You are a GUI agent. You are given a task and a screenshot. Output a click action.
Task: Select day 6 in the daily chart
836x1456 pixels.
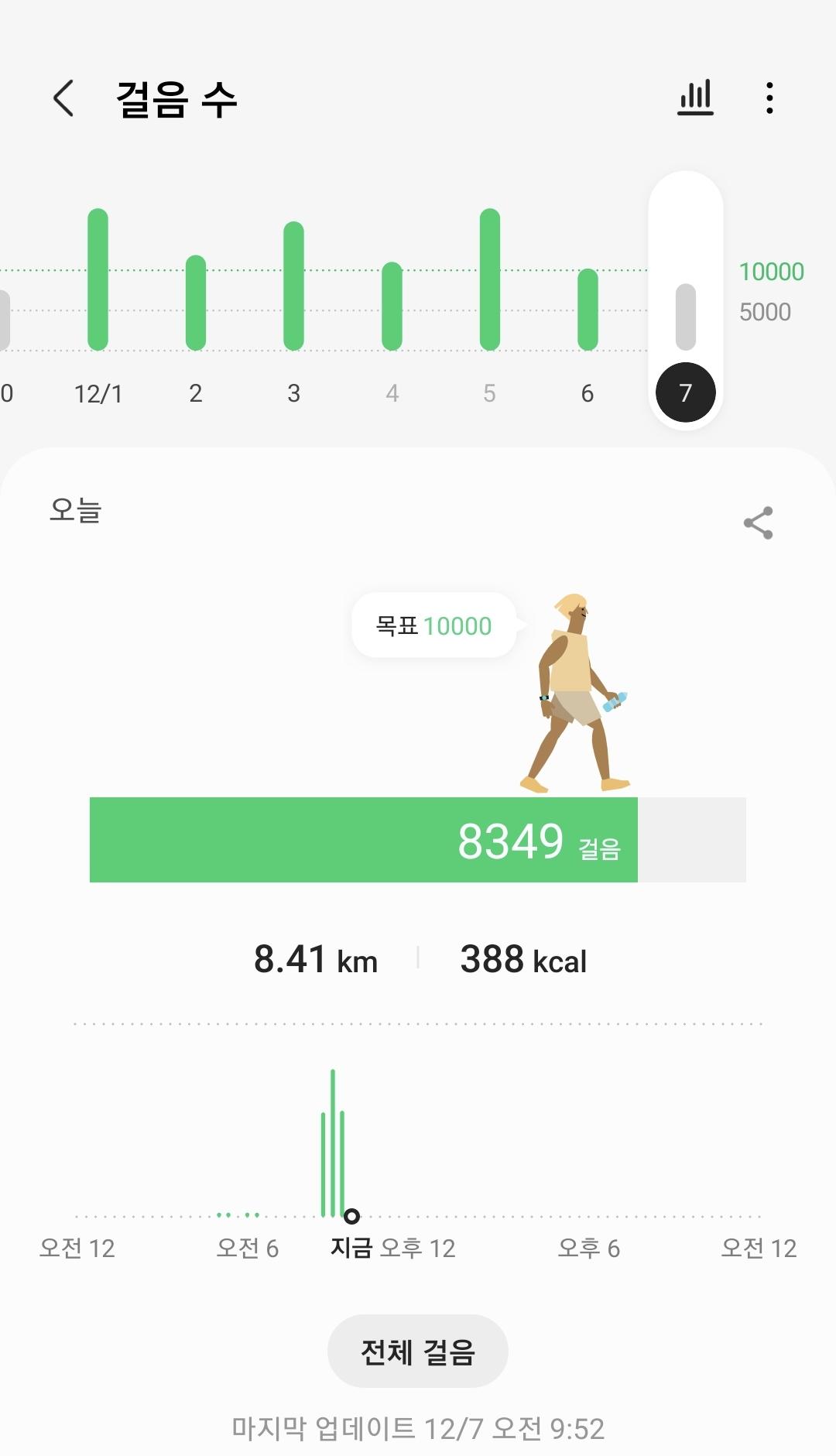click(588, 310)
